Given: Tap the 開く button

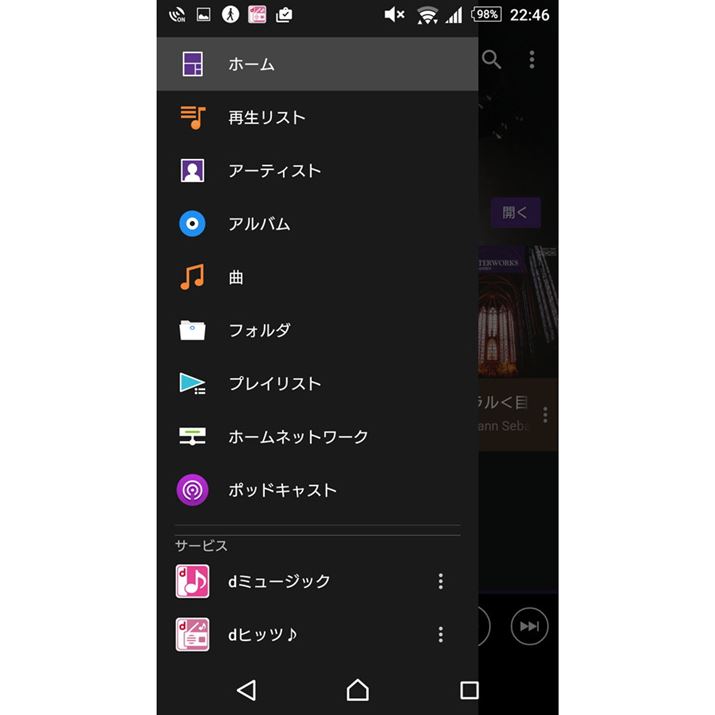Looking at the screenshot, I should [515, 213].
